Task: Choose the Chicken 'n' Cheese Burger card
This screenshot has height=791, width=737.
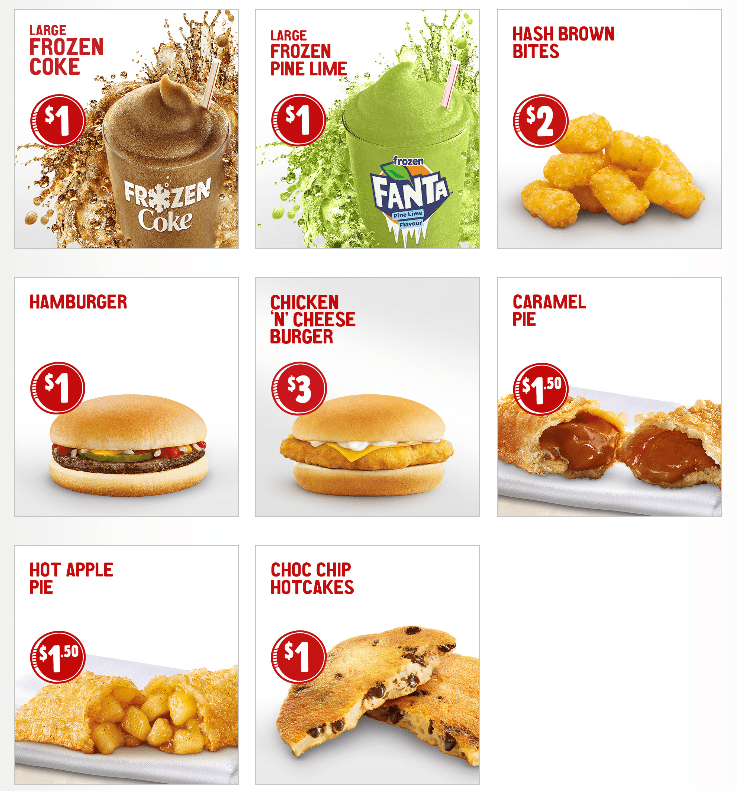Action: coord(367,397)
